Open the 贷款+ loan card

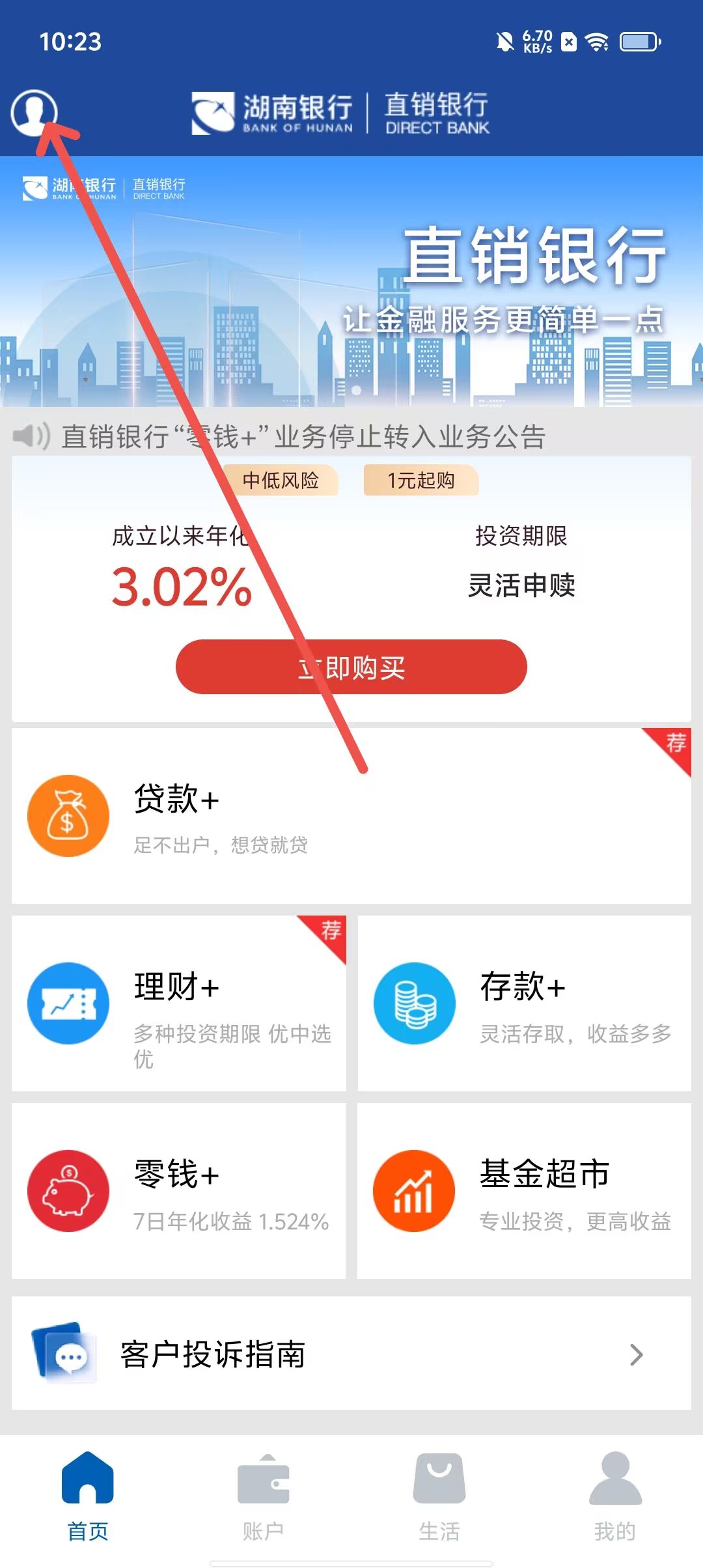351,816
